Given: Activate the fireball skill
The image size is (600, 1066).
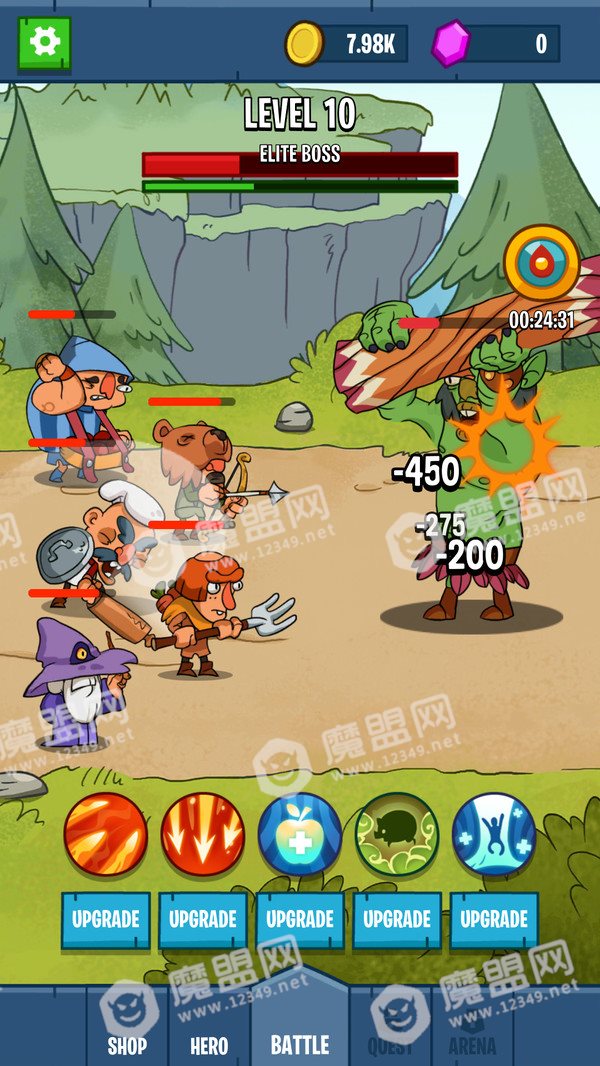Looking at the screenshot, I should [x=105, y=833].
